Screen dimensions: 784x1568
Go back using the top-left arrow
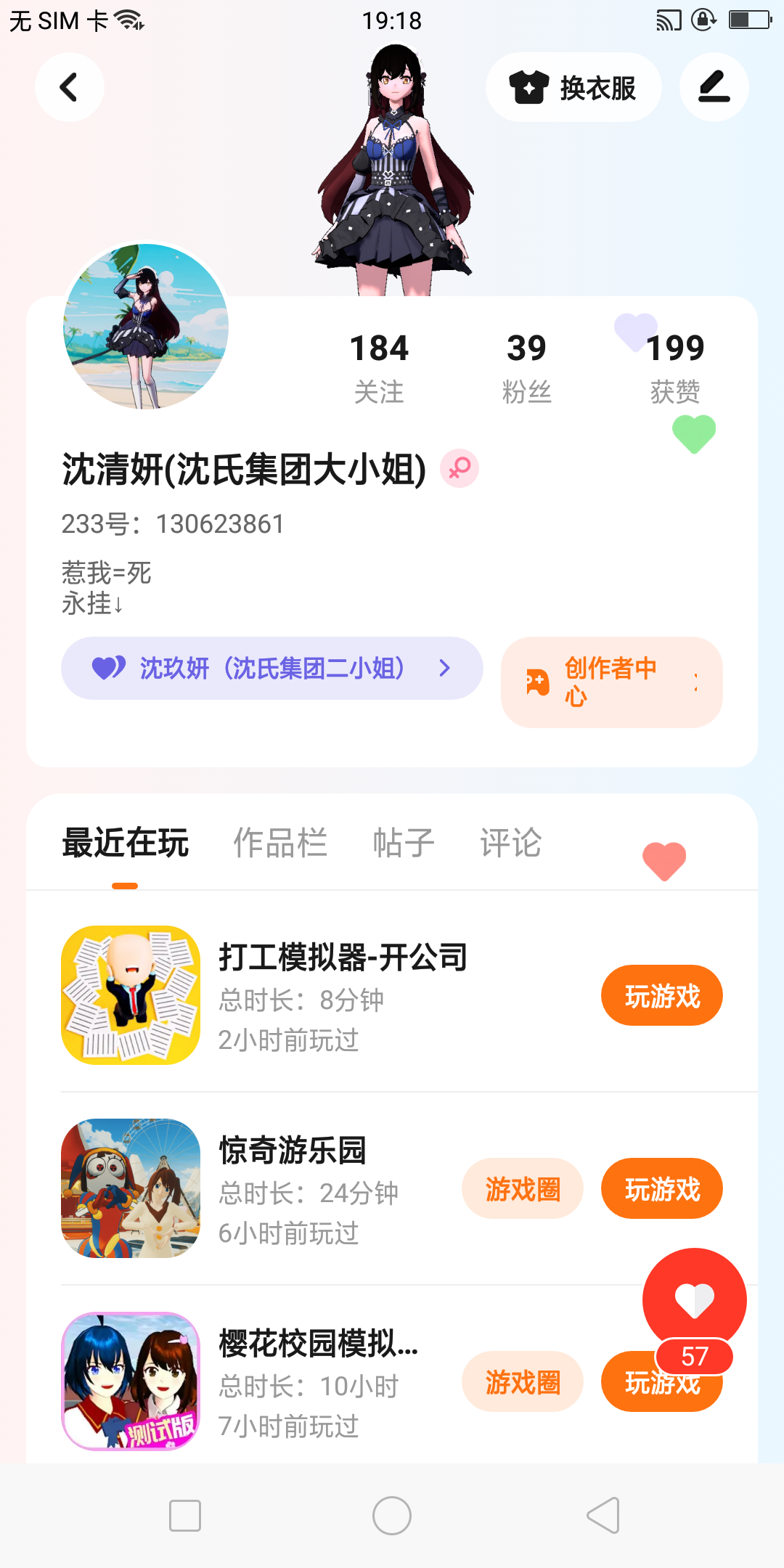point(69,87)
